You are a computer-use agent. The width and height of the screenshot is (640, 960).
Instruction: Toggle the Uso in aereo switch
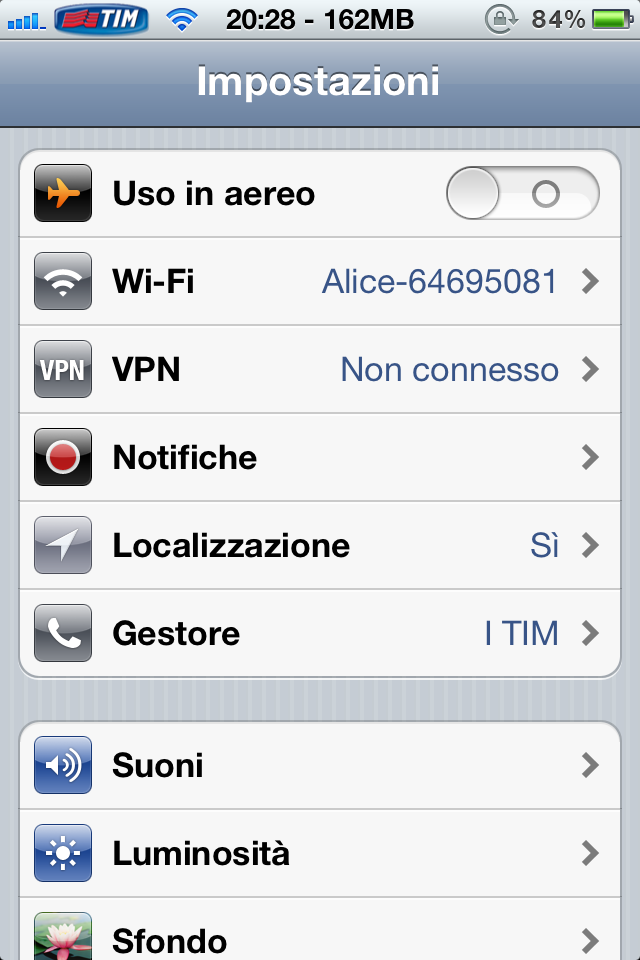point(522,194)
